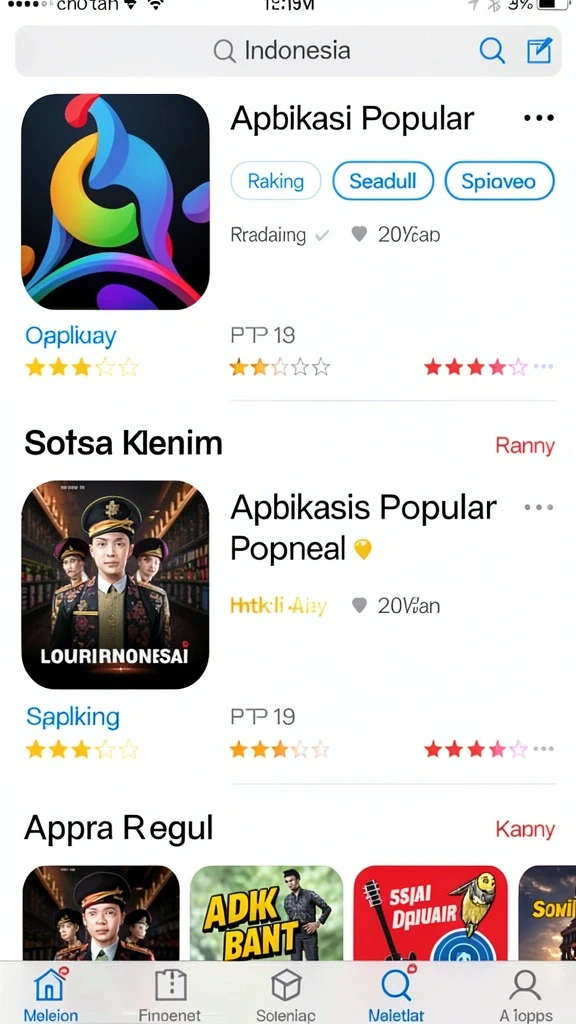The image size is (576, 1024).
Task: Switch to the Finoenet tab
Action: pyautogui.click(x=170, y=994)
